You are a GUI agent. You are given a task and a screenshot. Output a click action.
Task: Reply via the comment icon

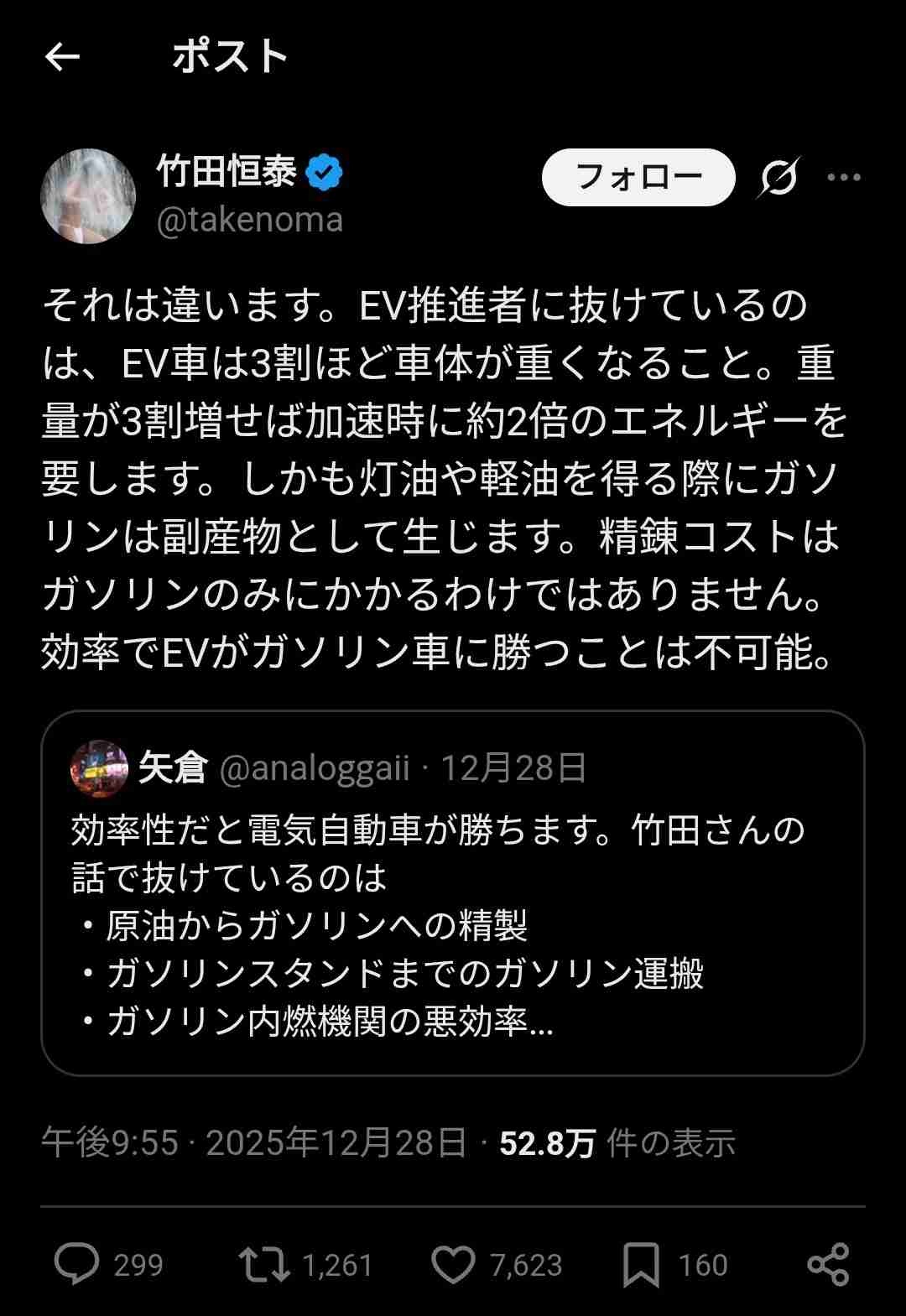(77, 1264)
